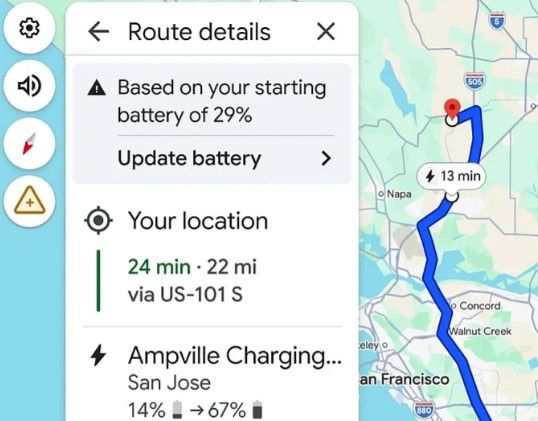
Task: Open the settings gear
Action: (29, 28)
